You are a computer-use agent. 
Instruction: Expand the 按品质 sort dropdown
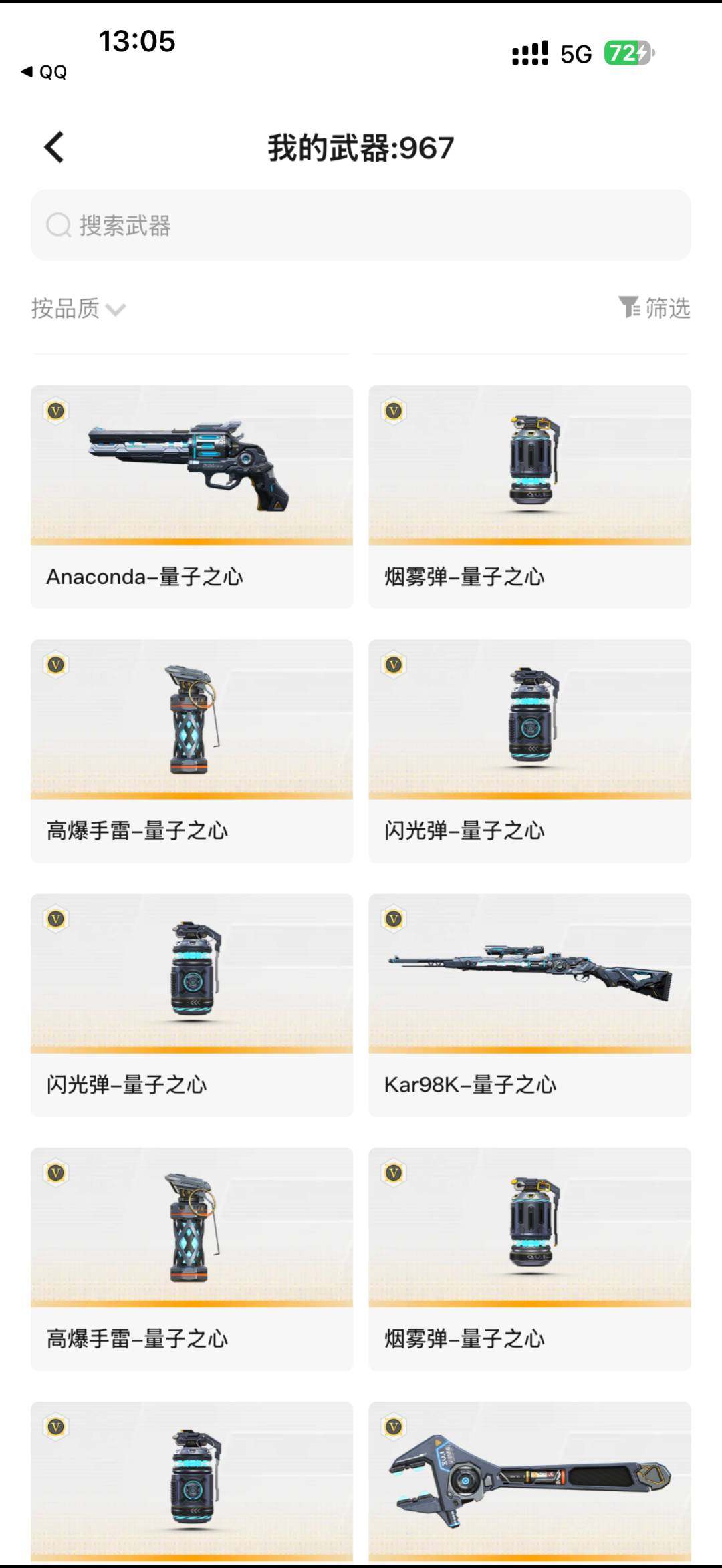(x=78, y=309)
